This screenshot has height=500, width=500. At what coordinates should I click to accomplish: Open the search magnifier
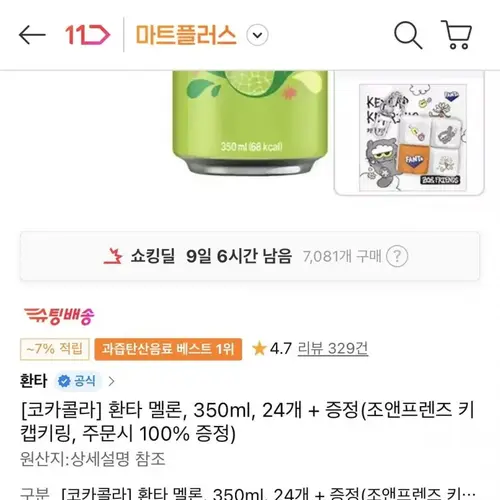[408, 35]
